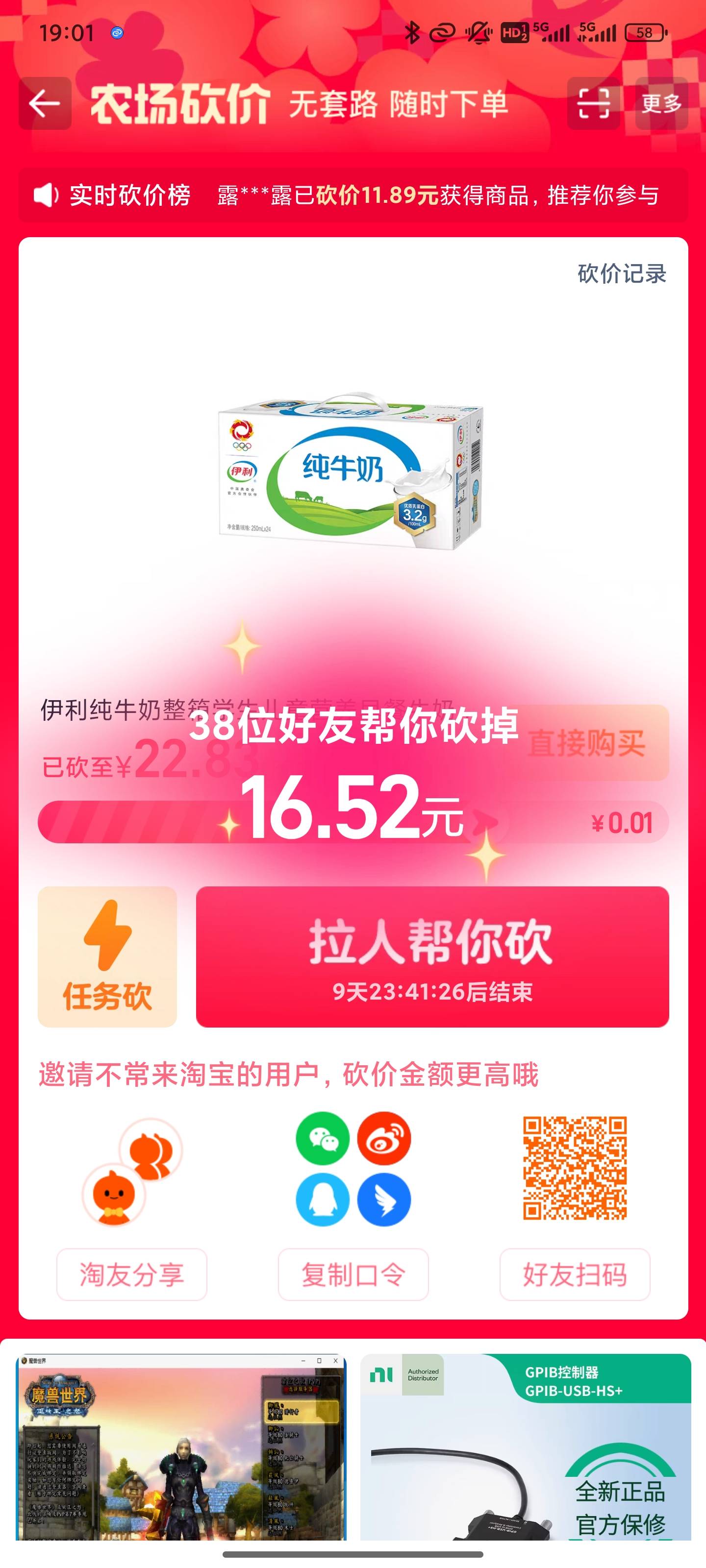Tap 直接购买 to buy now
The width and height of the screenshot is (706, 1568).
click(586, 743)
